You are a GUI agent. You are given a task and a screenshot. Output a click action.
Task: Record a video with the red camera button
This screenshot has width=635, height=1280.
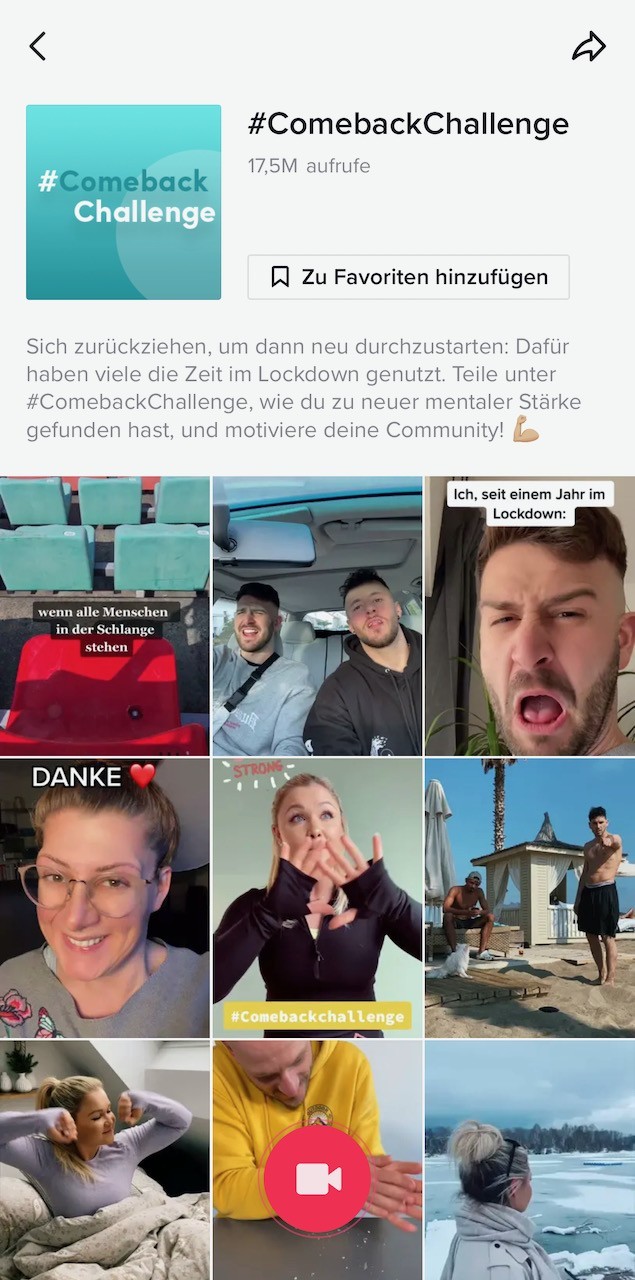click(x=318, y=1179)
